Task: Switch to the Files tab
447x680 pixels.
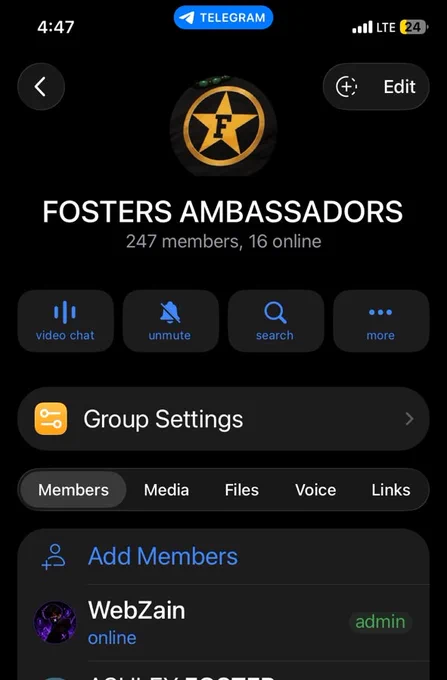Action: (x=241, y=490)
